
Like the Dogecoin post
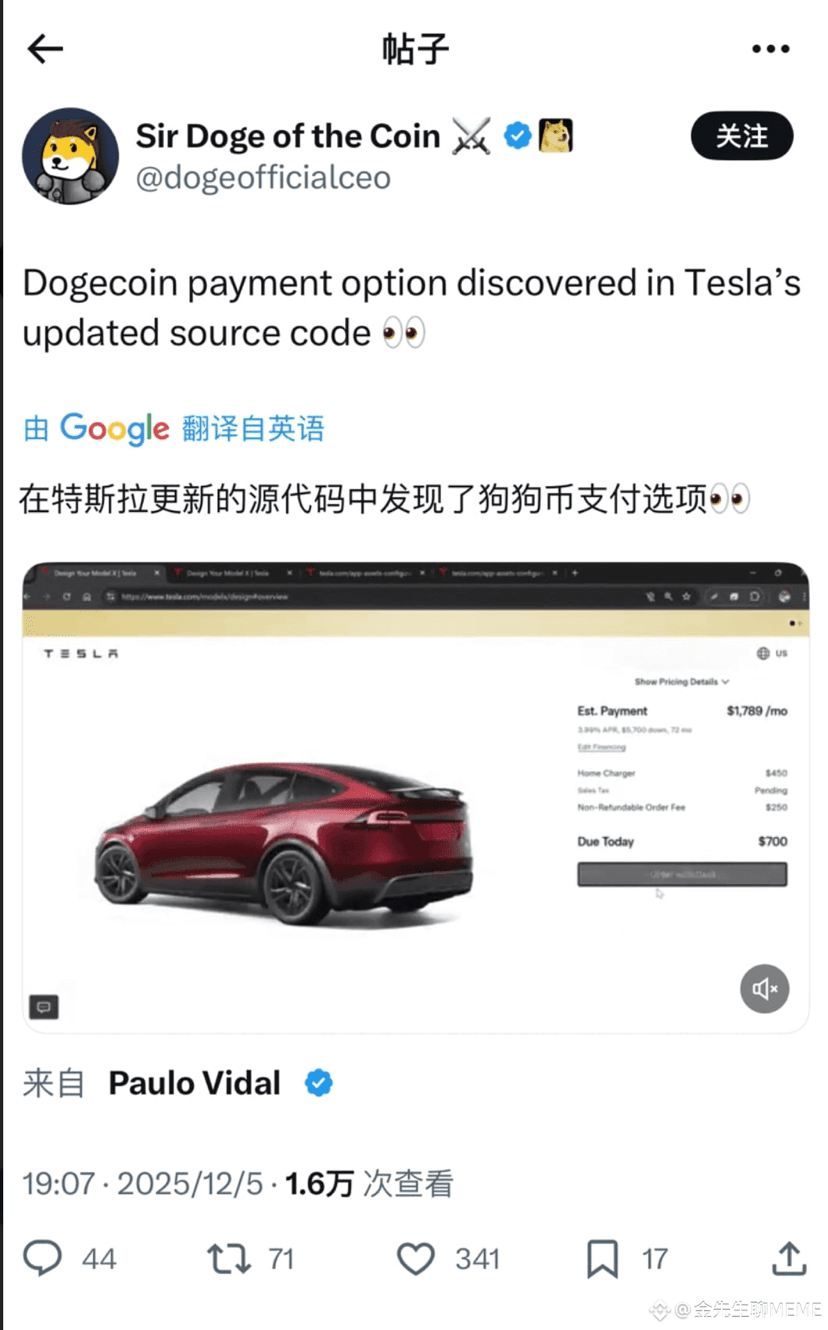[x=415, y=1258]
